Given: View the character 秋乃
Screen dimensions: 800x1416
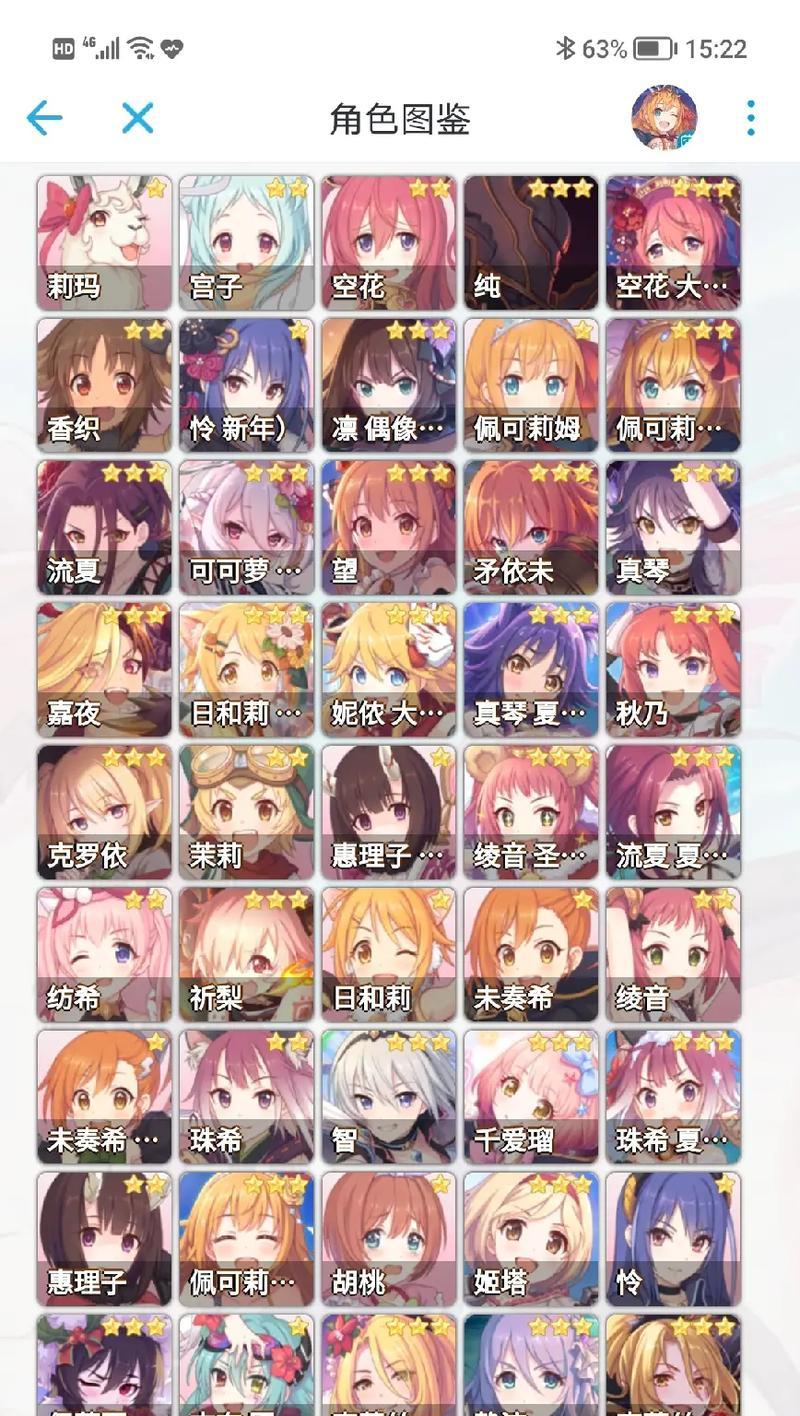Looking at the screenshot, I should [x=672, y=669].
